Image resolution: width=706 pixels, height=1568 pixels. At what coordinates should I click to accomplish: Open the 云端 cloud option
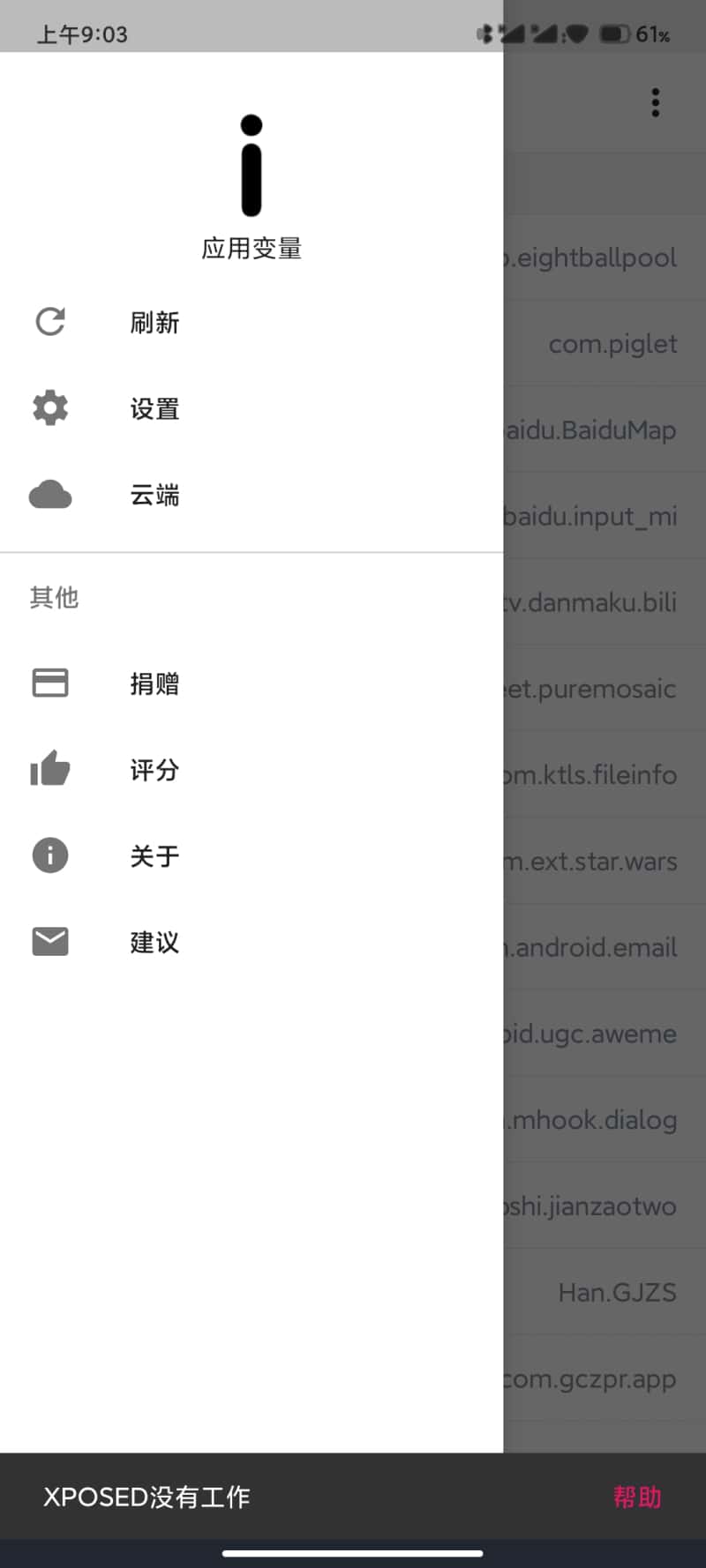154,496
